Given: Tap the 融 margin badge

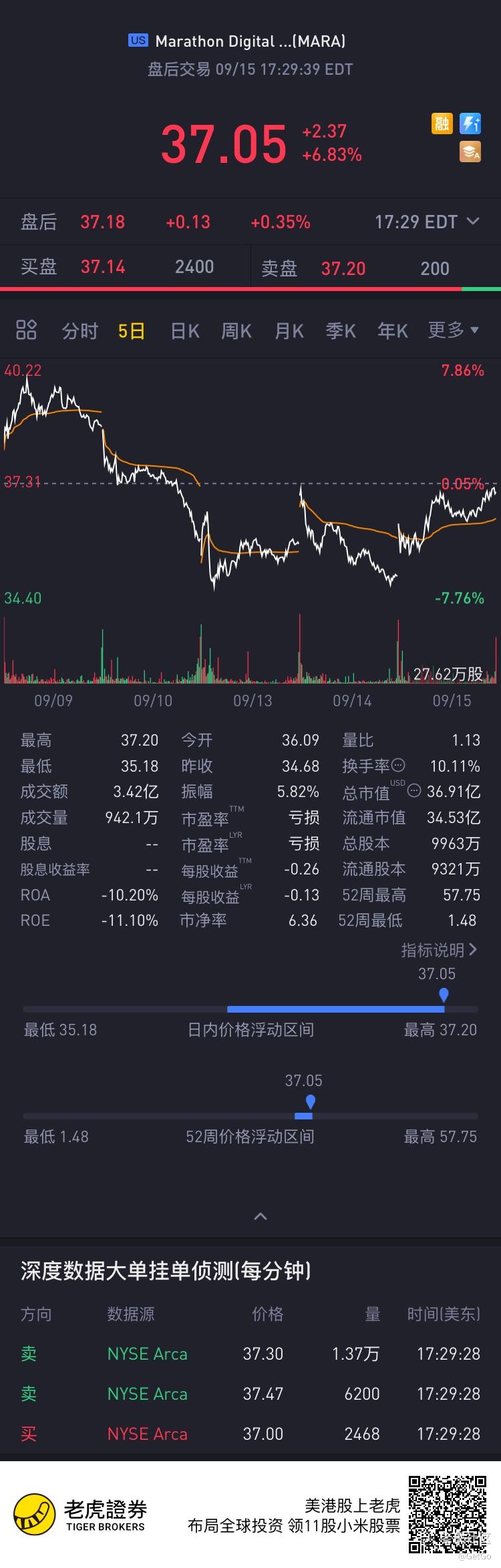Looking at the screenshot, I should (442, 123).
